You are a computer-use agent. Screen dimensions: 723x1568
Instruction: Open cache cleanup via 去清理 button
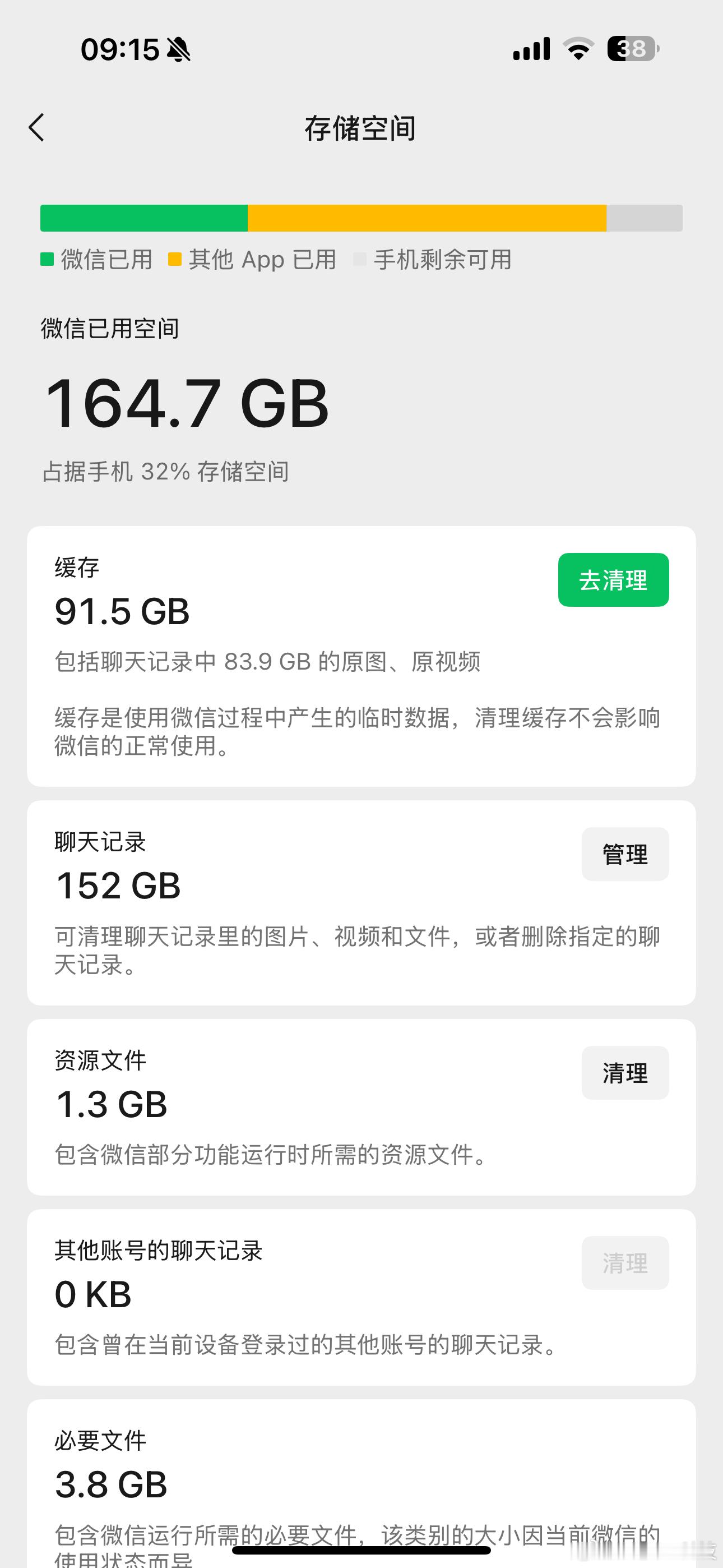tap(613, 580)
